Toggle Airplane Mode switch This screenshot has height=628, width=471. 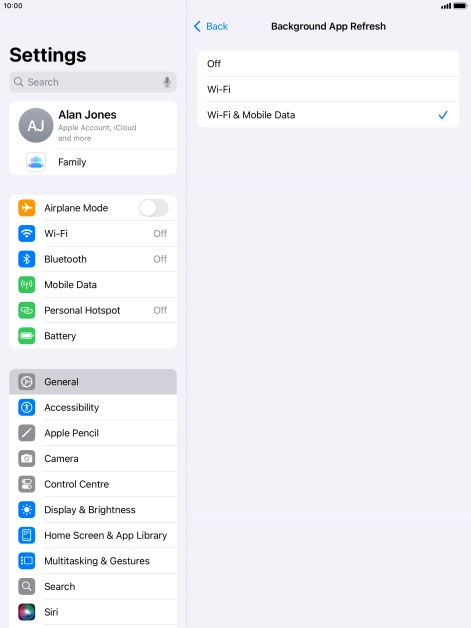[154, 208]
